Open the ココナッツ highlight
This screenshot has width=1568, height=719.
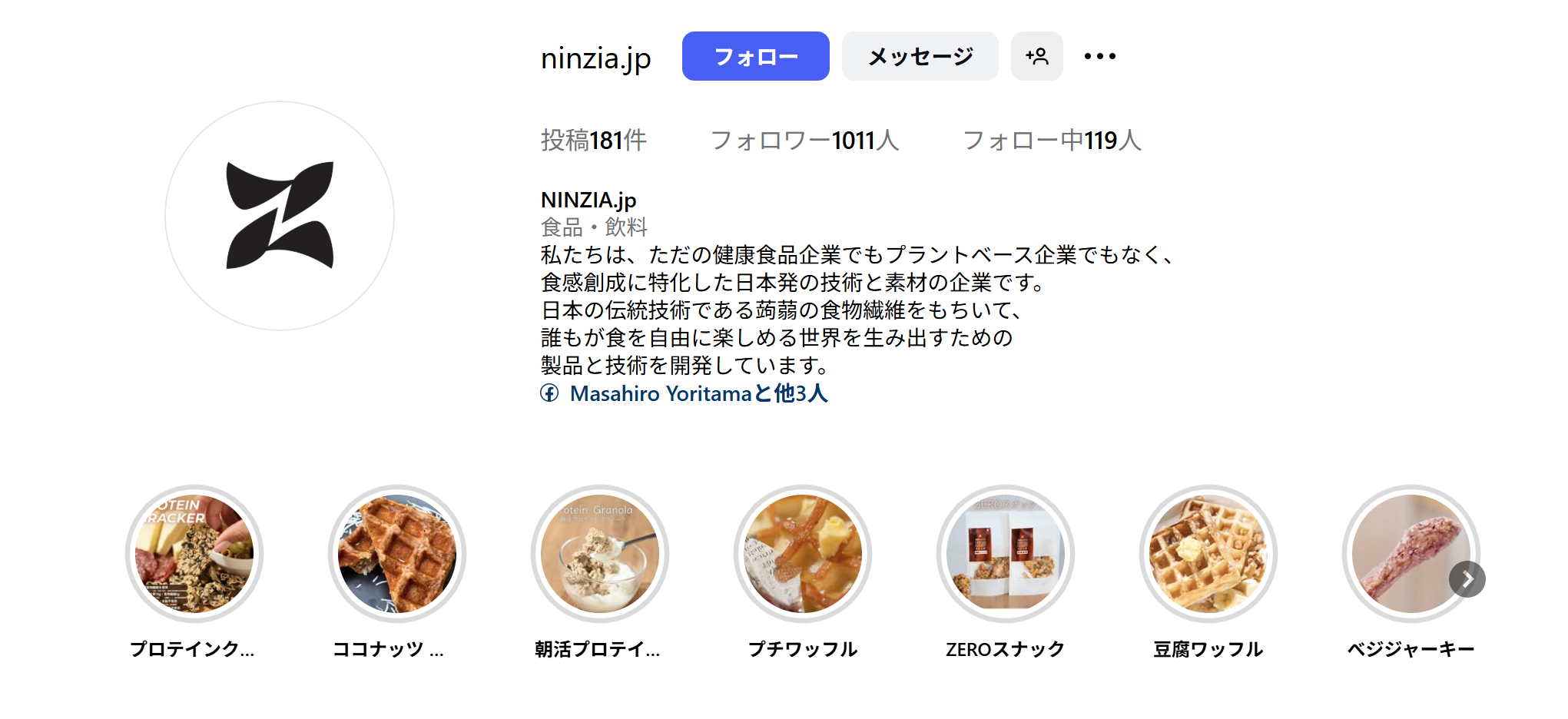pos(396,553)
